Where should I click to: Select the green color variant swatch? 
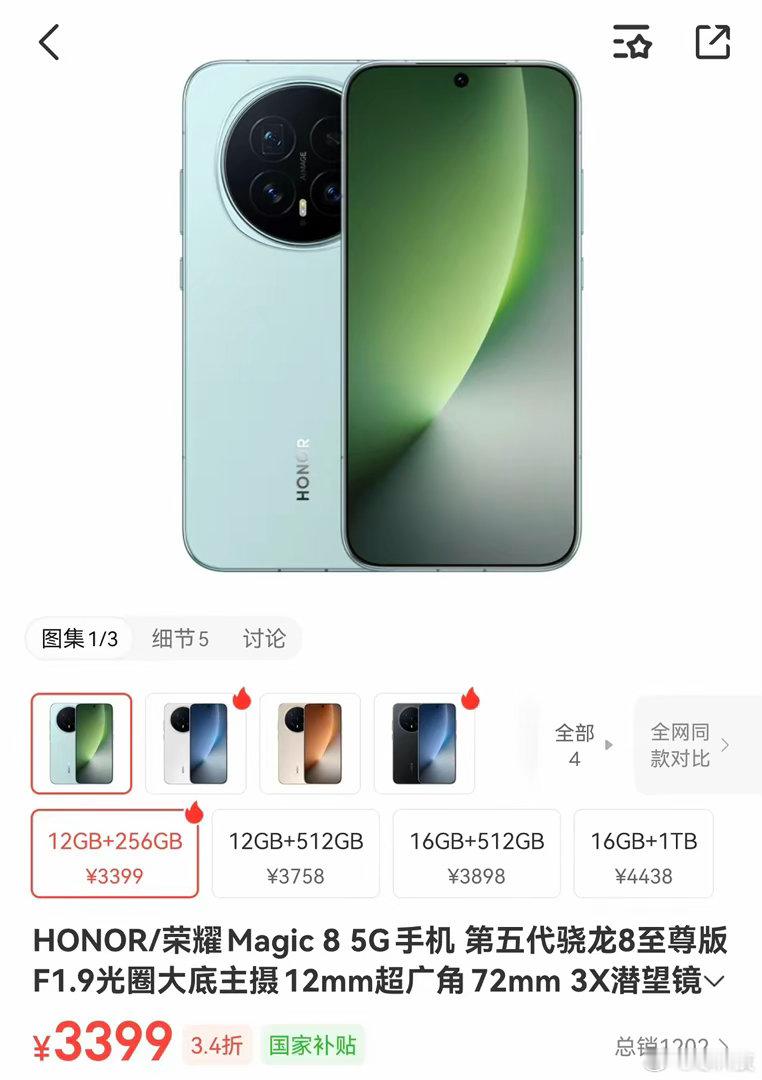[x=81, y=742]
